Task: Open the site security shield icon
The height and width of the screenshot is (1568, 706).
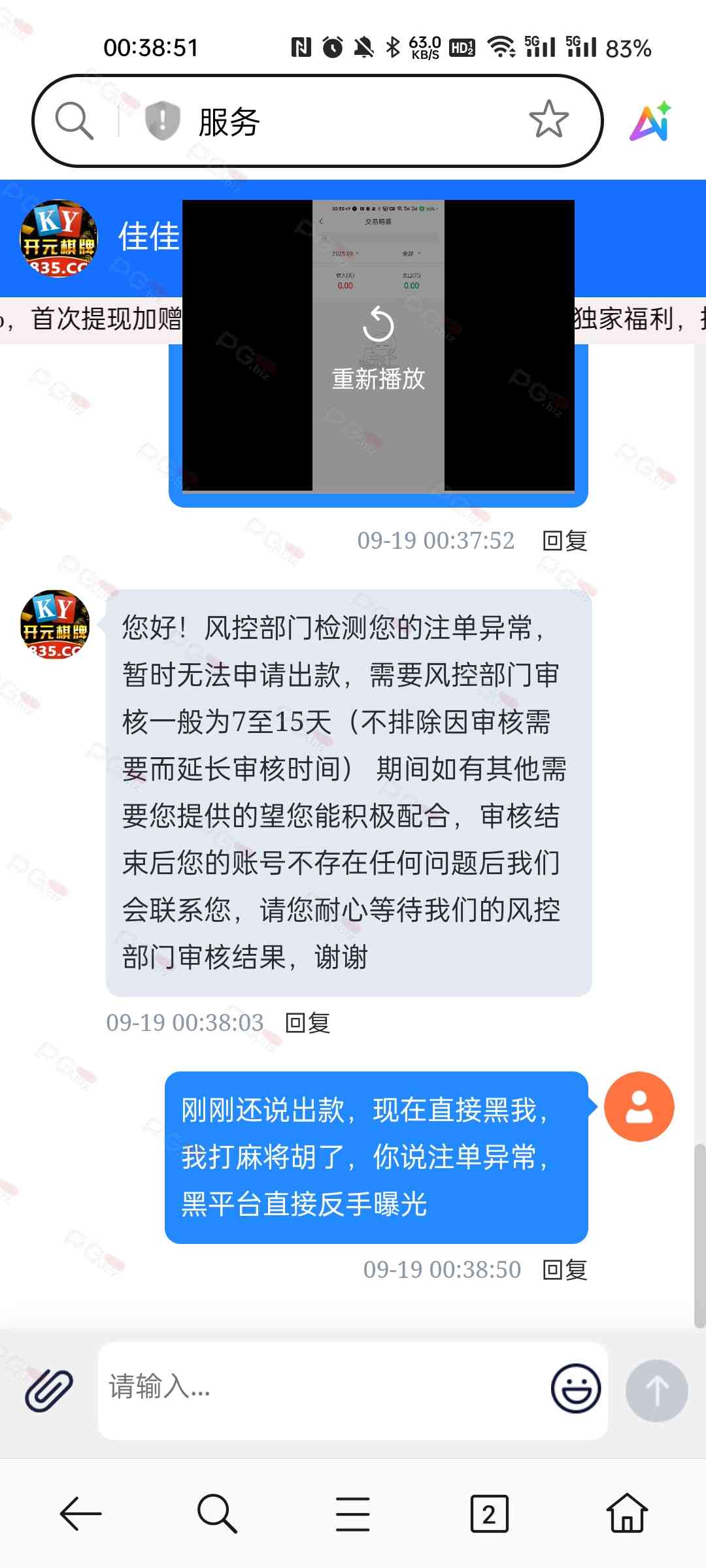Action: coord(162,121)
